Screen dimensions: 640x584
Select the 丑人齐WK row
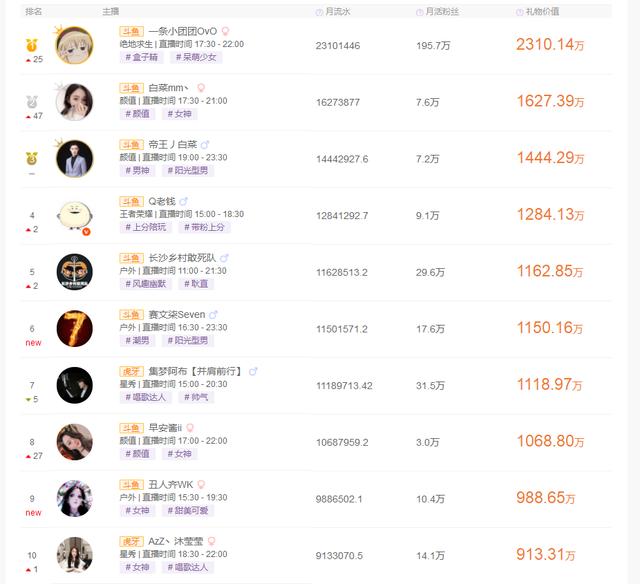click(170, 485)
